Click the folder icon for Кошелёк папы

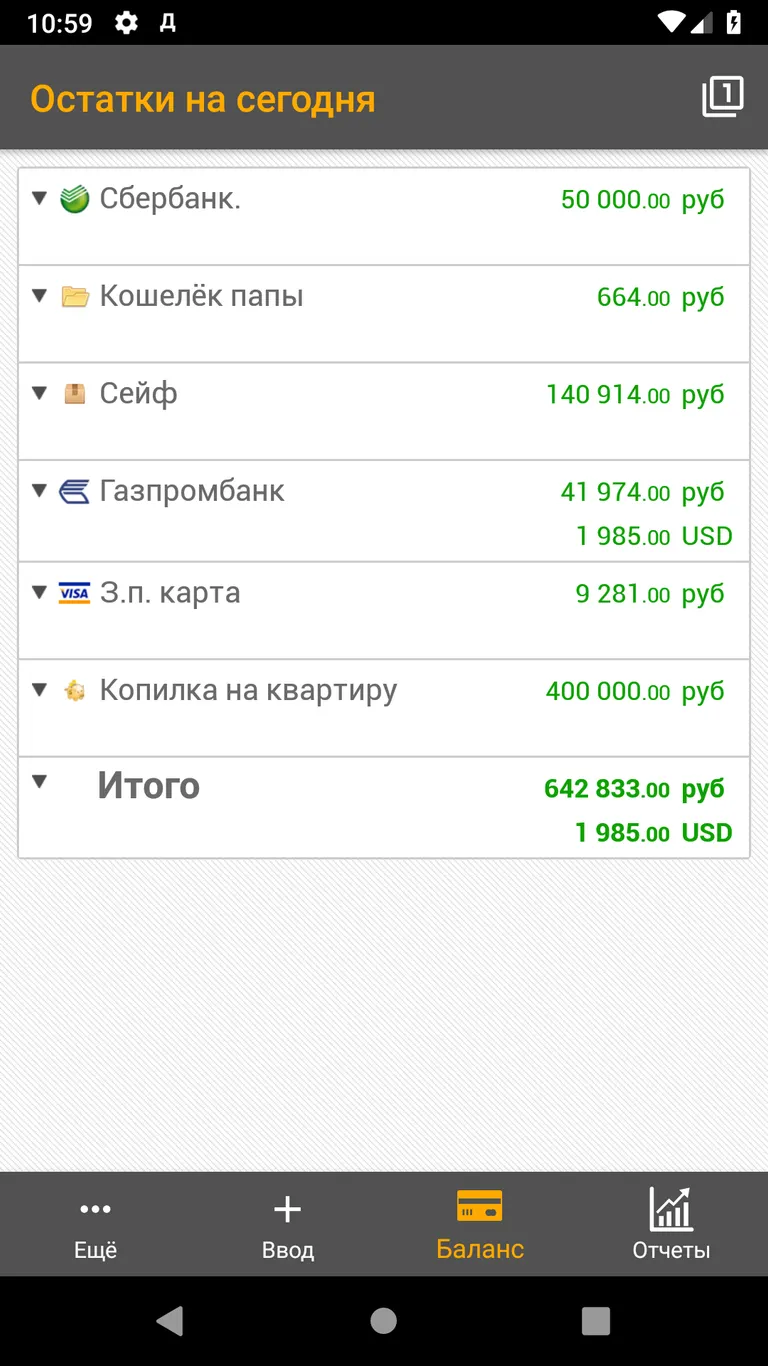pos(74,295)
